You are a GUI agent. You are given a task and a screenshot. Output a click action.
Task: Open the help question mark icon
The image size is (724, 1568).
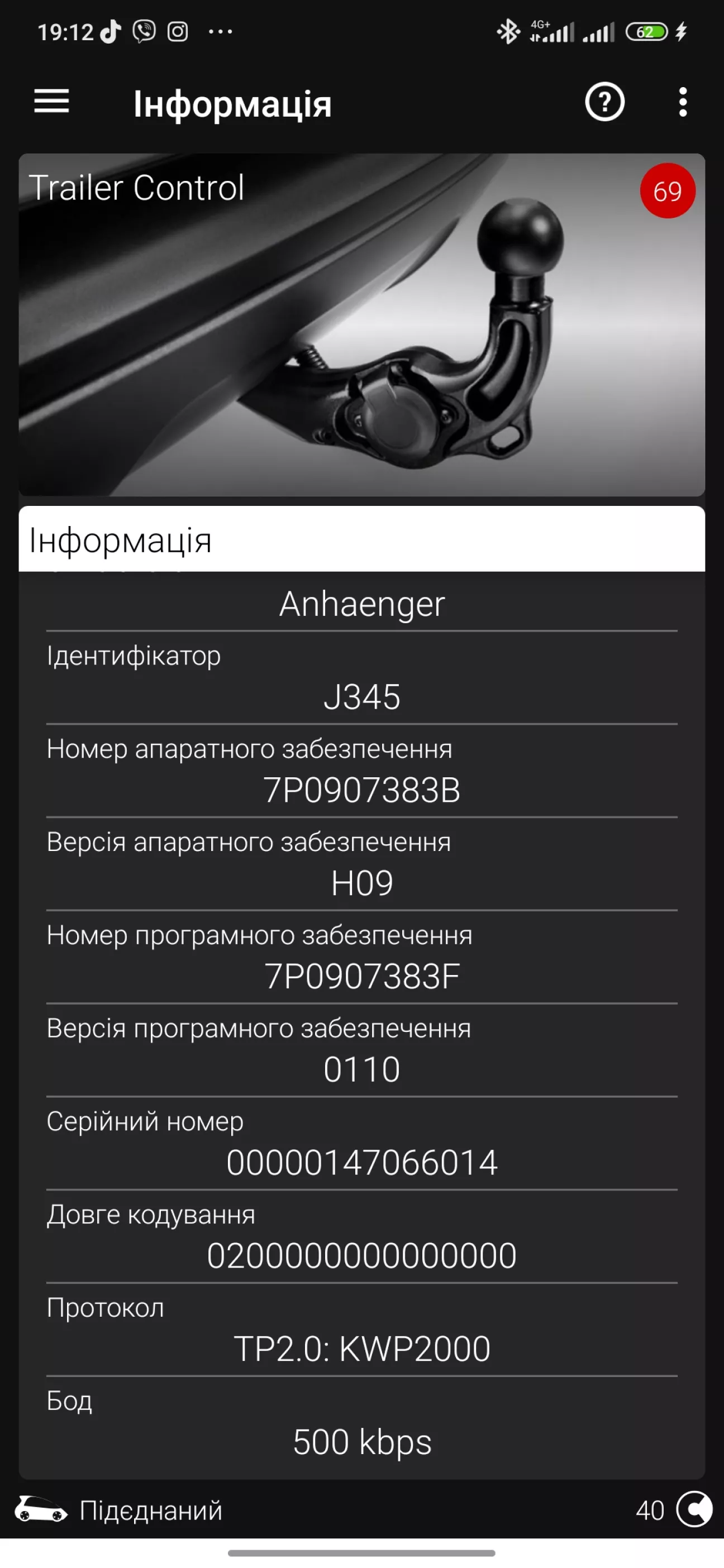[x=604, y=102]
